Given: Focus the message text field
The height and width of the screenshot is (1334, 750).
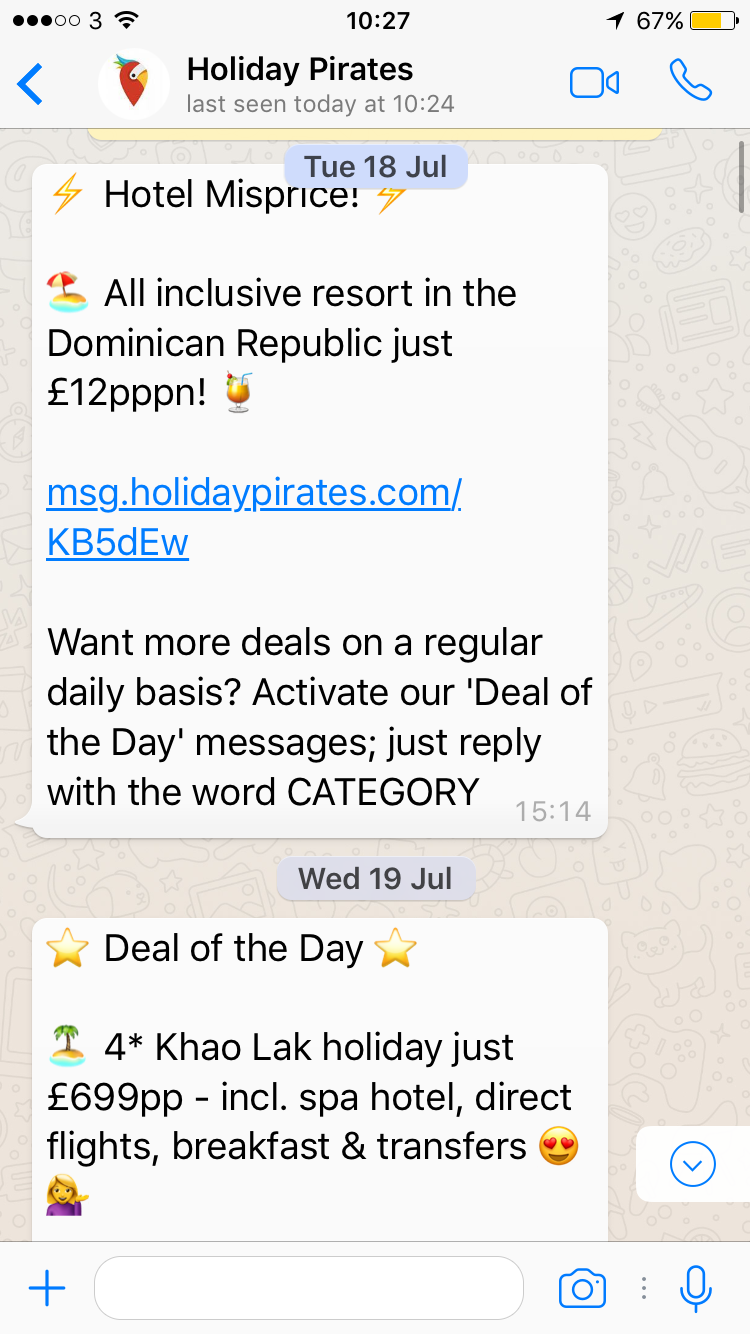Looking at the screenshot, I should [308, 1289].
